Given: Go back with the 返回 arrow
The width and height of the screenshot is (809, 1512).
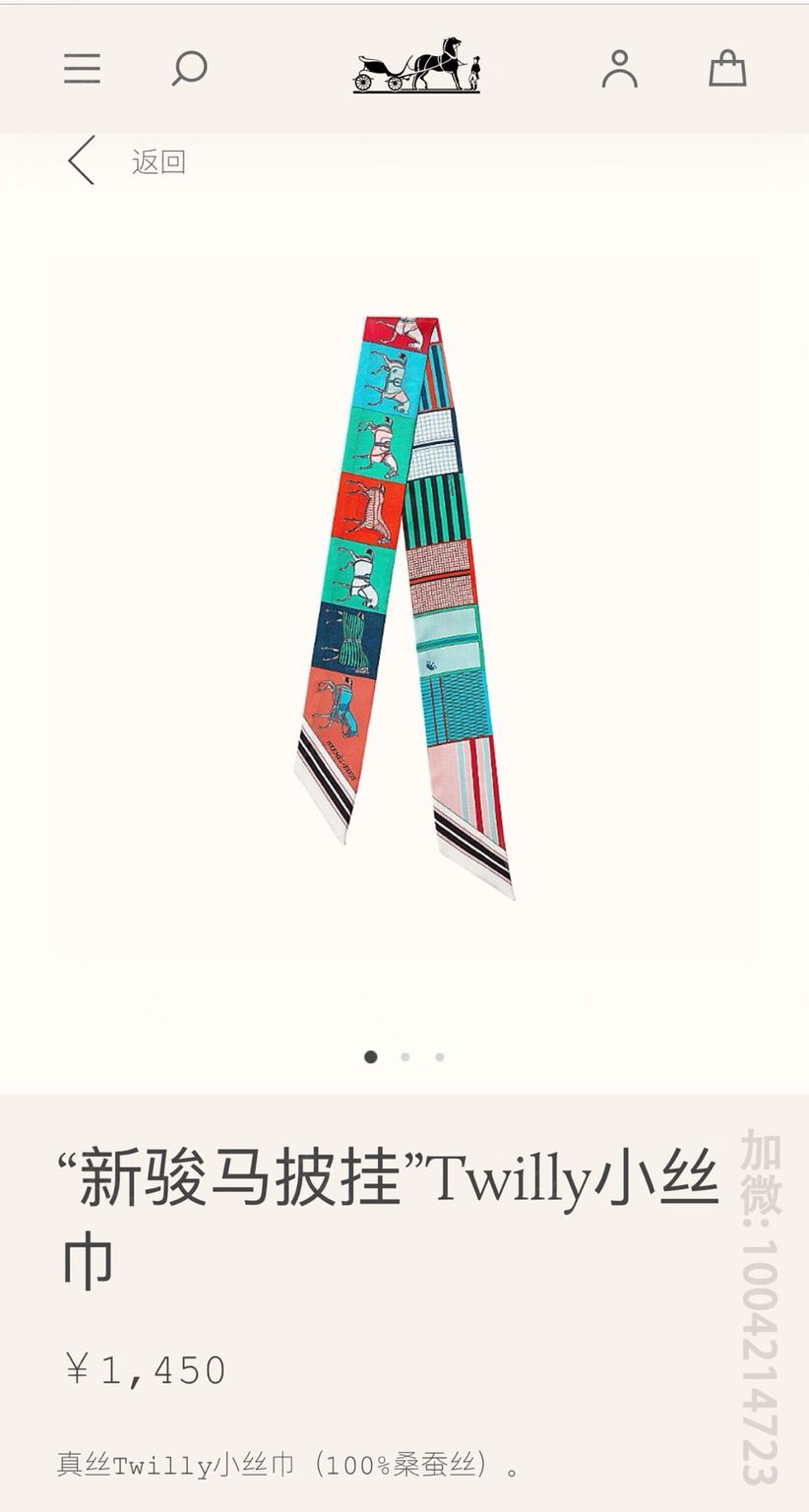Looking at the screenshot, I should click(83, 160).
